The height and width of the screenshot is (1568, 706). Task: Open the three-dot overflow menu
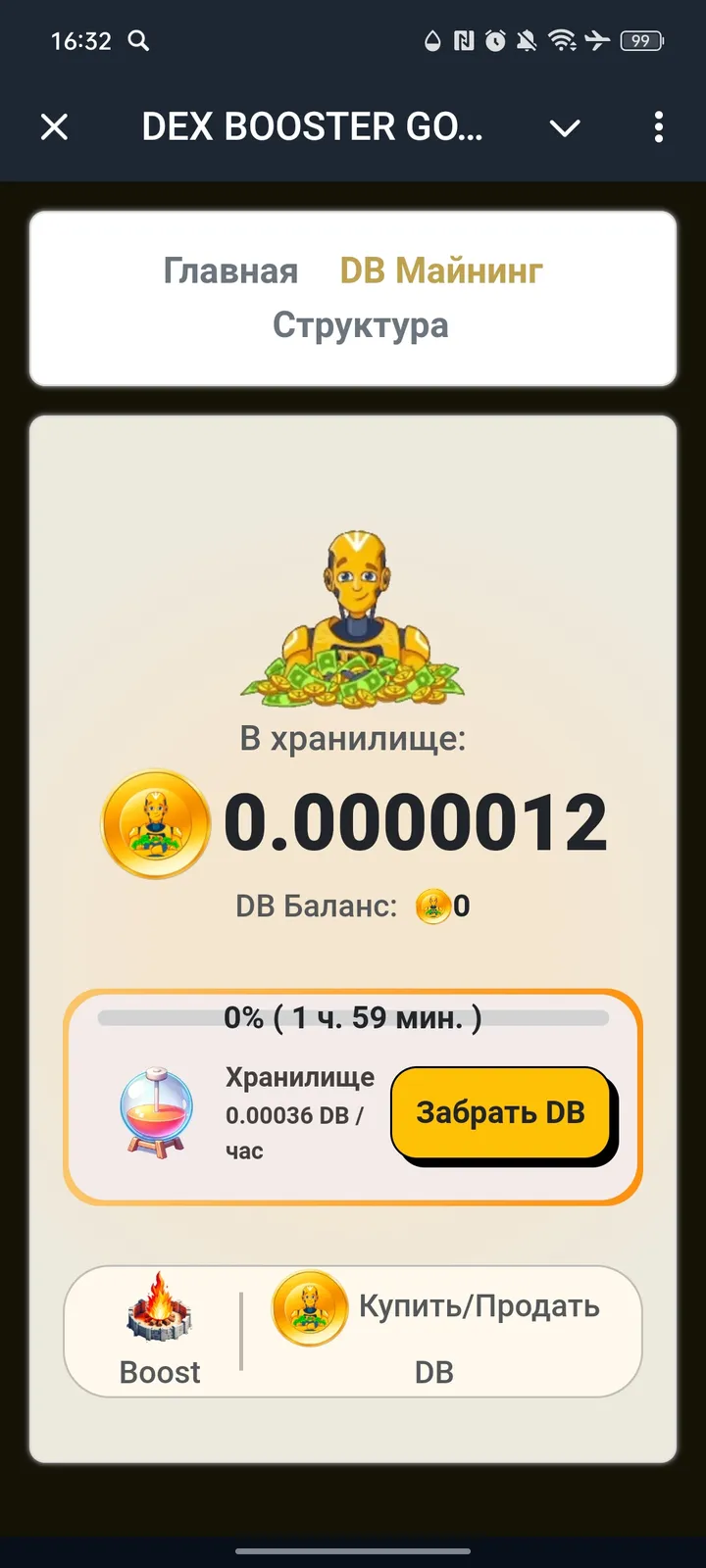(657, 127)
